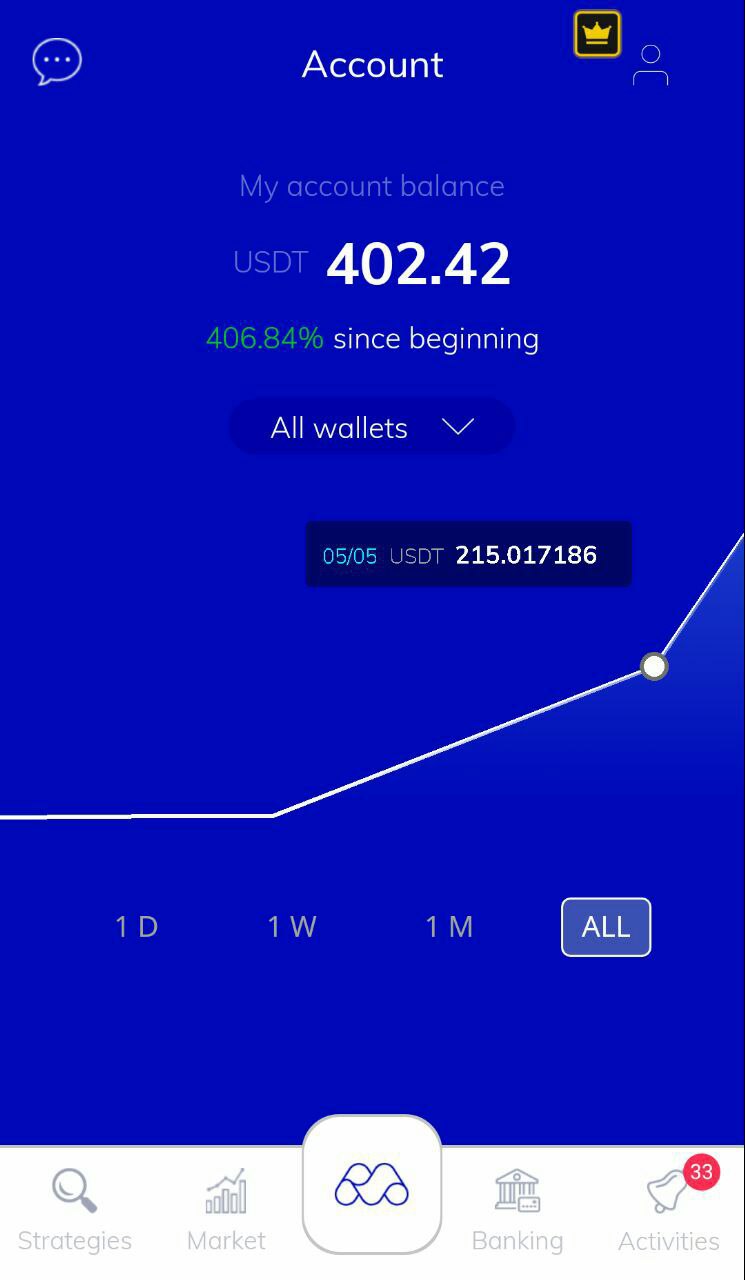Open the Market tab
This screenshot has width=745, height=1280.
(226, 1211)
